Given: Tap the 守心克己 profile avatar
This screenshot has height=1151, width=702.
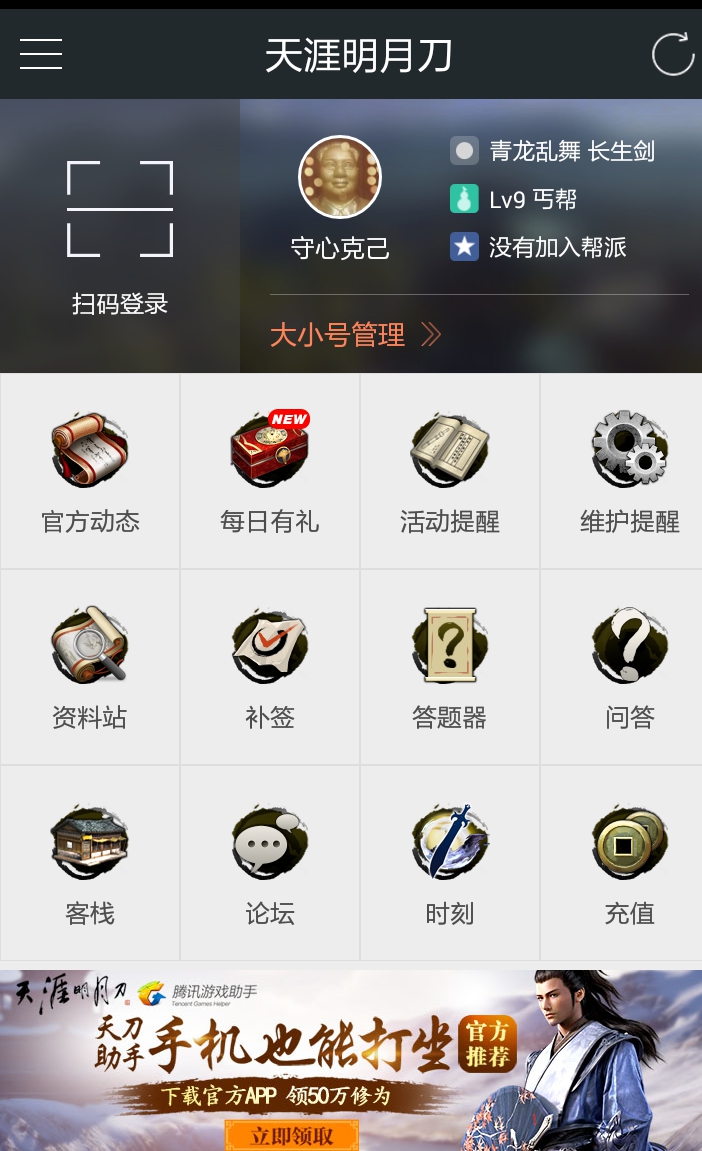Looking at the screenshot, I should (x=340, y=178).
